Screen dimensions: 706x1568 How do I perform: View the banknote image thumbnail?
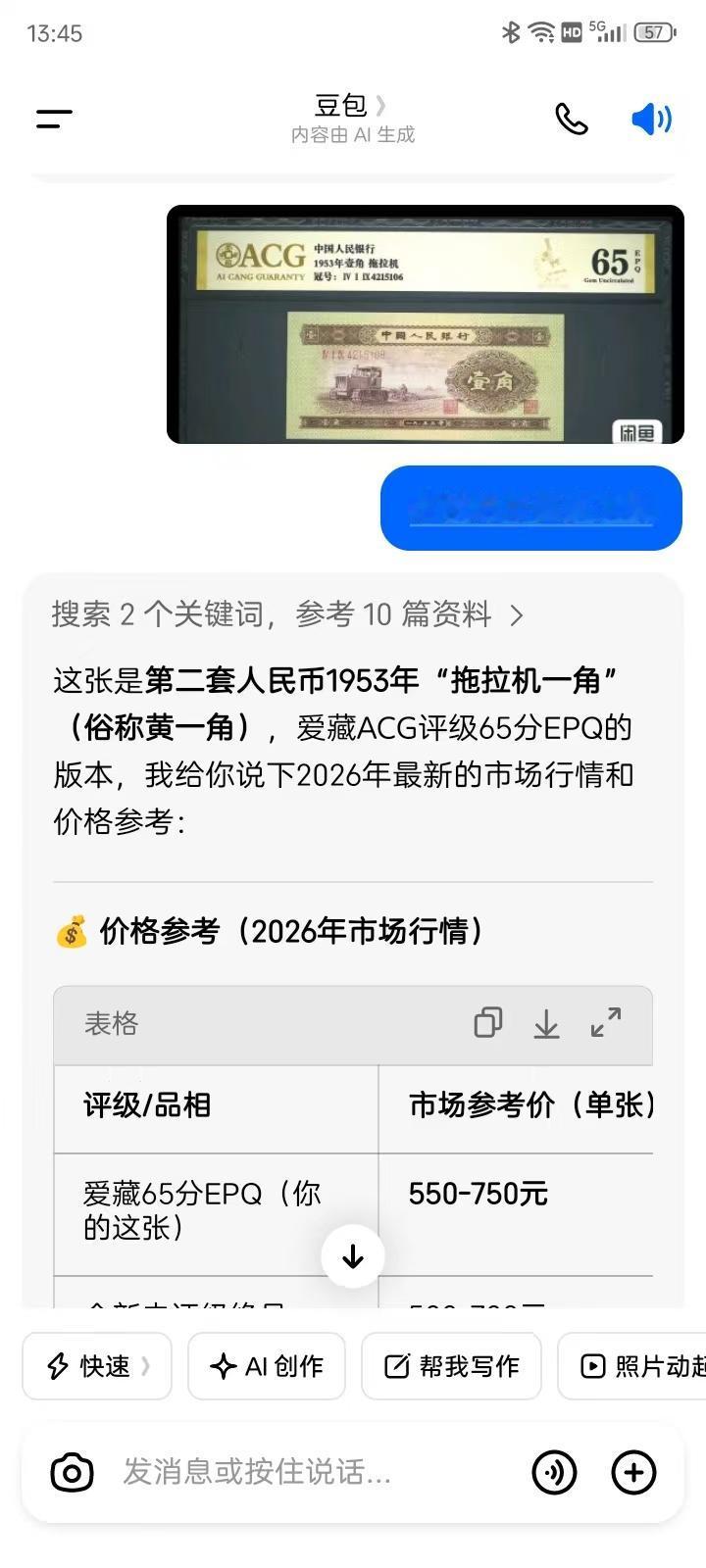pyautogui.click(x=424, y=321)
